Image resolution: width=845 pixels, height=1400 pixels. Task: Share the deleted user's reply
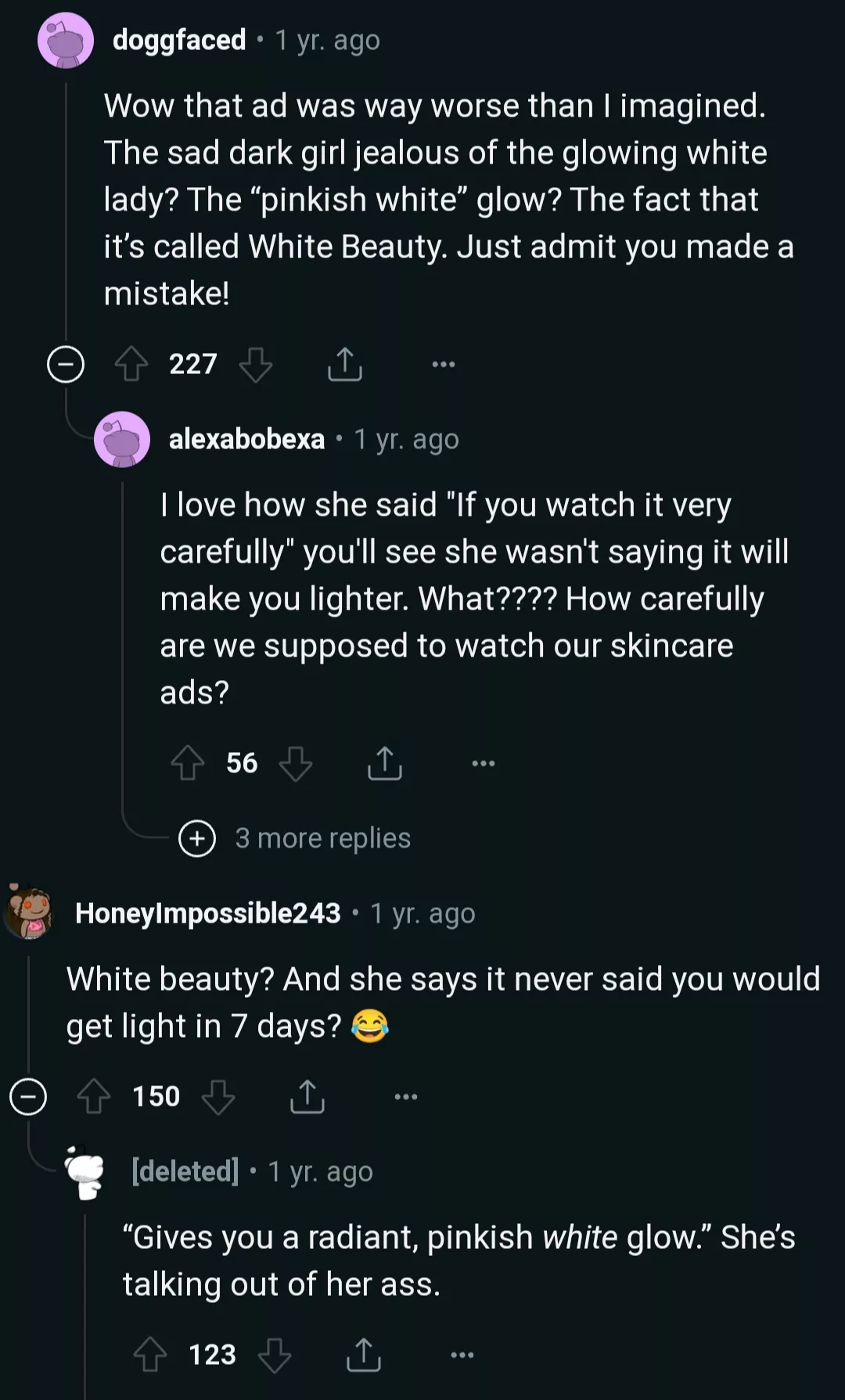tap(363, 1355)
